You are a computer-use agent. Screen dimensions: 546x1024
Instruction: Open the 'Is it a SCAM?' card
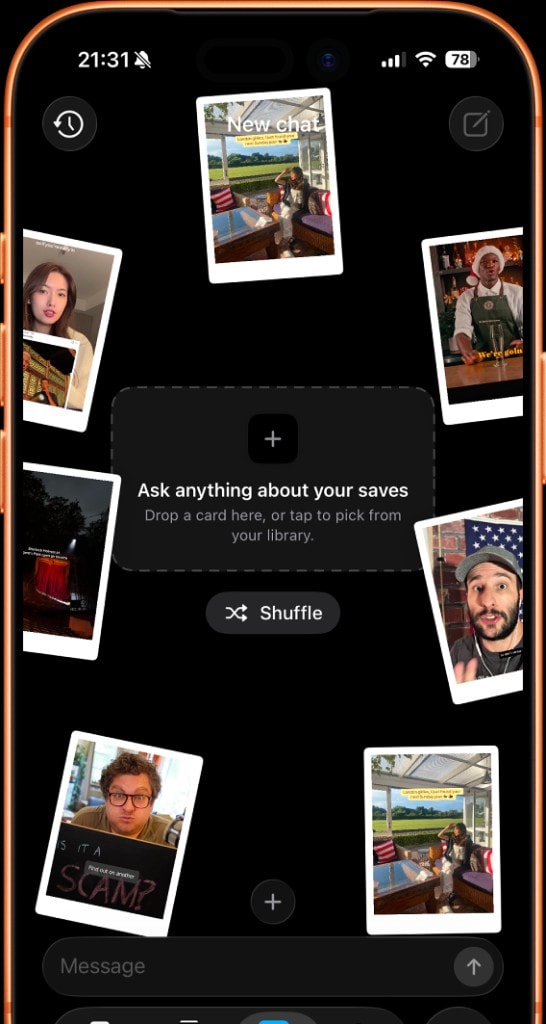119,833
